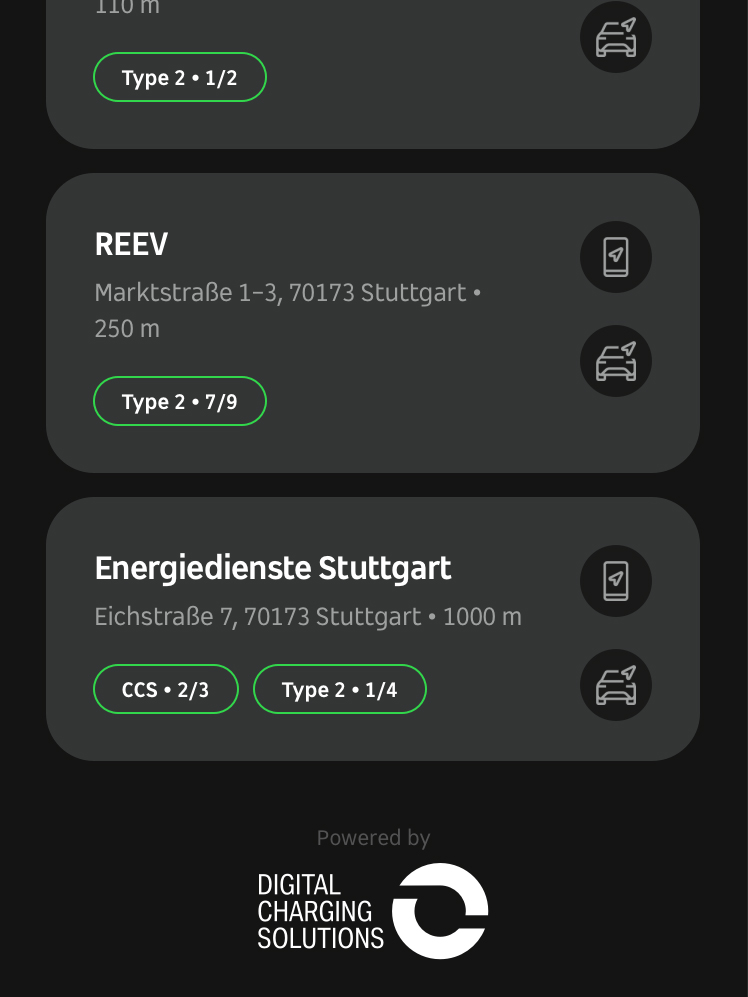Image resolution: width=748 pixels, height=997 pixels.
Task: Tap the car navigation icon for REEV
Action: (x=616, y=361)
